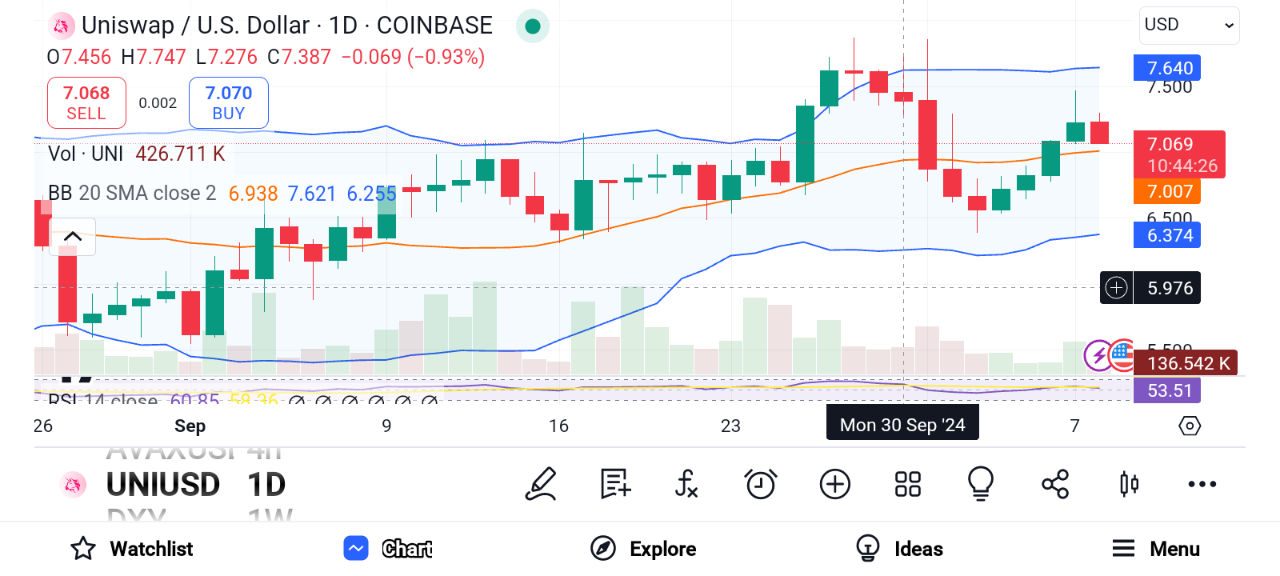Open the drawing tools pencil

pos(541,485)
